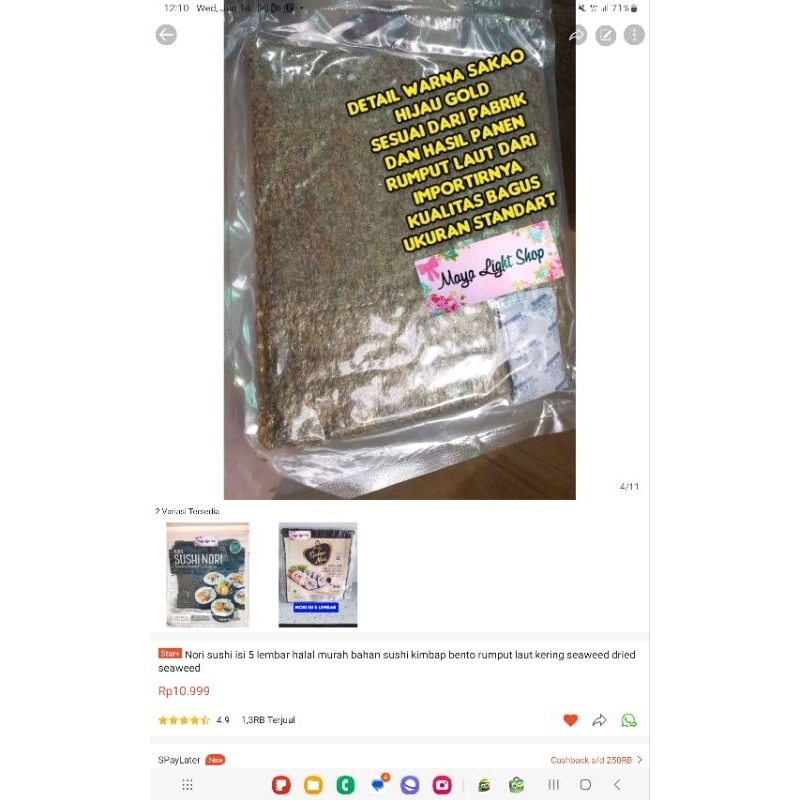Tap the share arrow beside the heart
Viewport: 800px width, 800px height.
(600, 720)
